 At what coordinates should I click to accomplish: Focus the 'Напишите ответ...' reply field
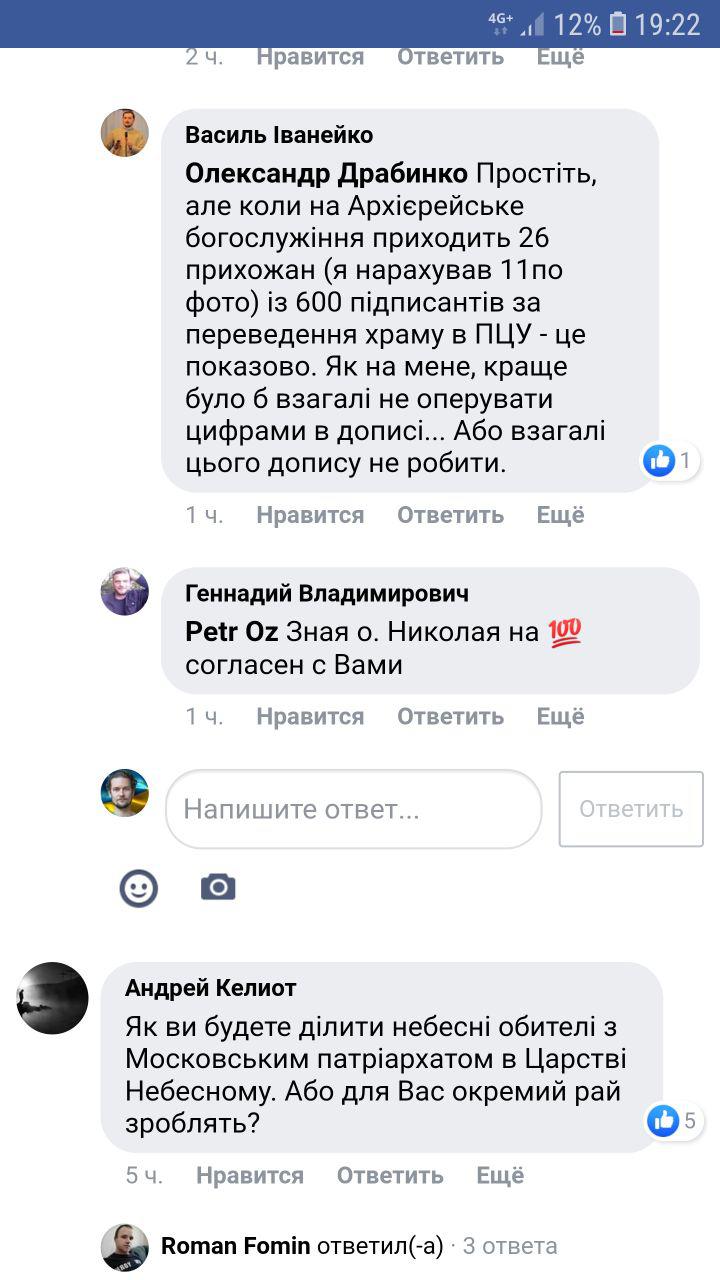point(353,809)
